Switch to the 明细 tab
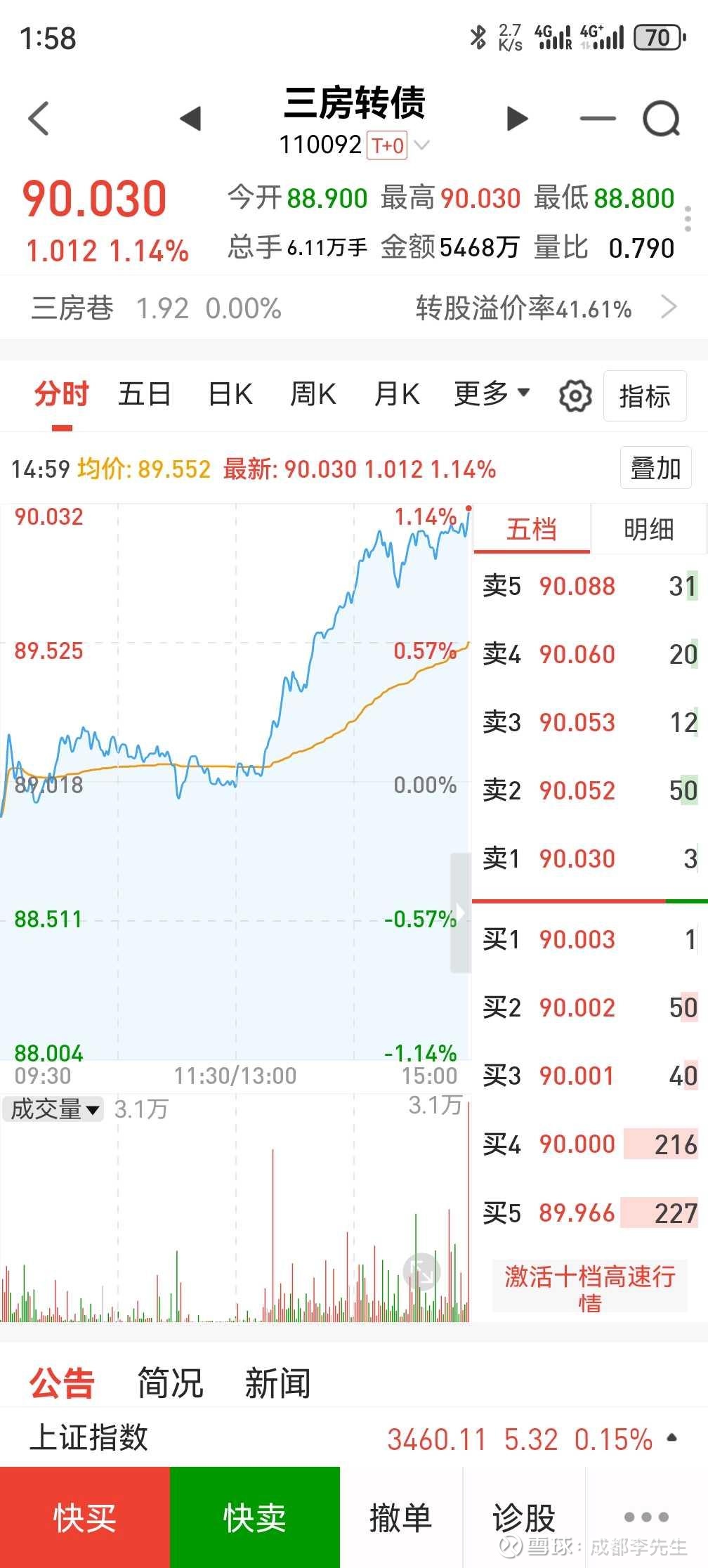 [x=649, y=529]
